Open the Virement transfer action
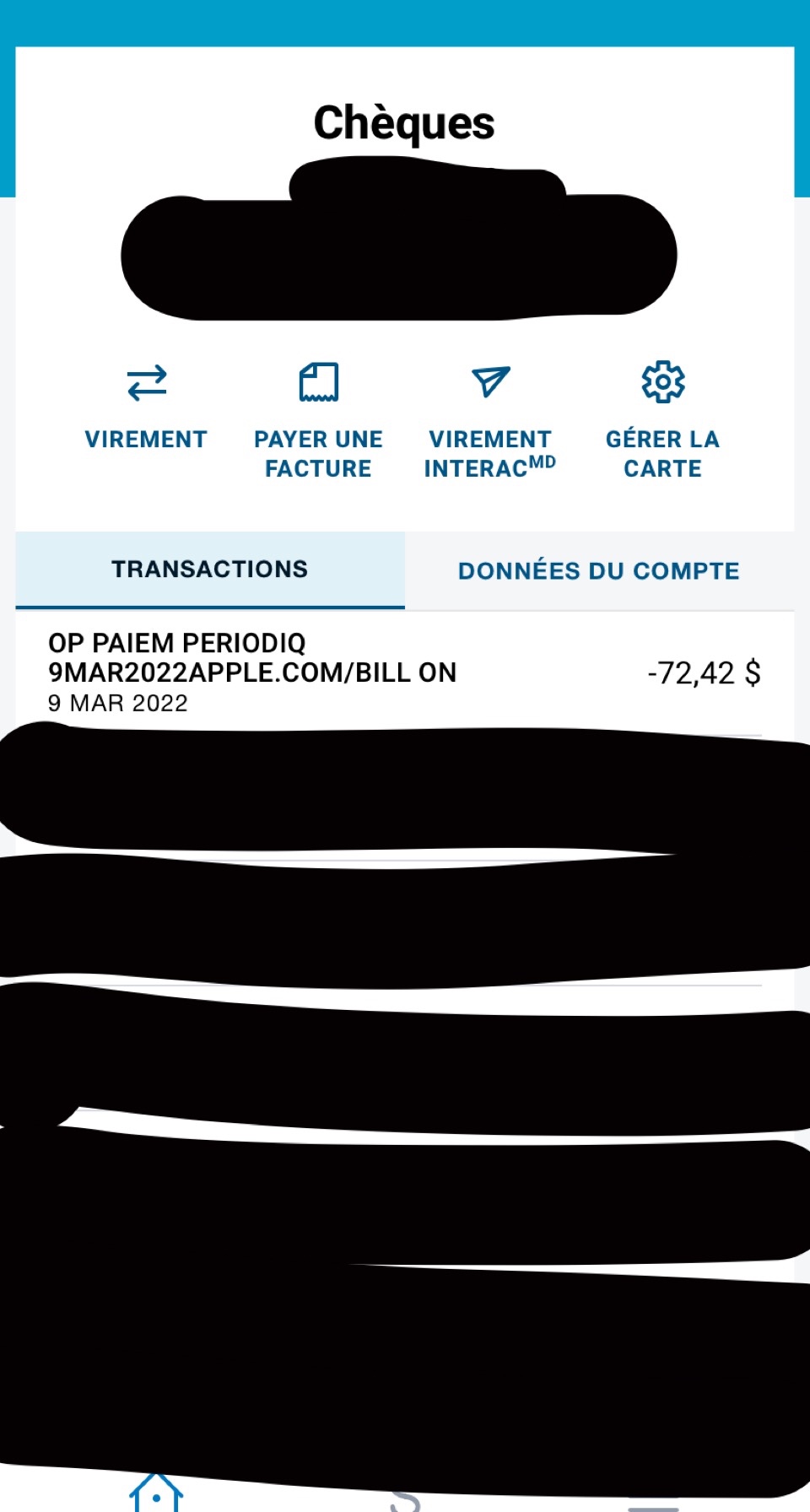 pyautogui.click(x=147, y=405)
